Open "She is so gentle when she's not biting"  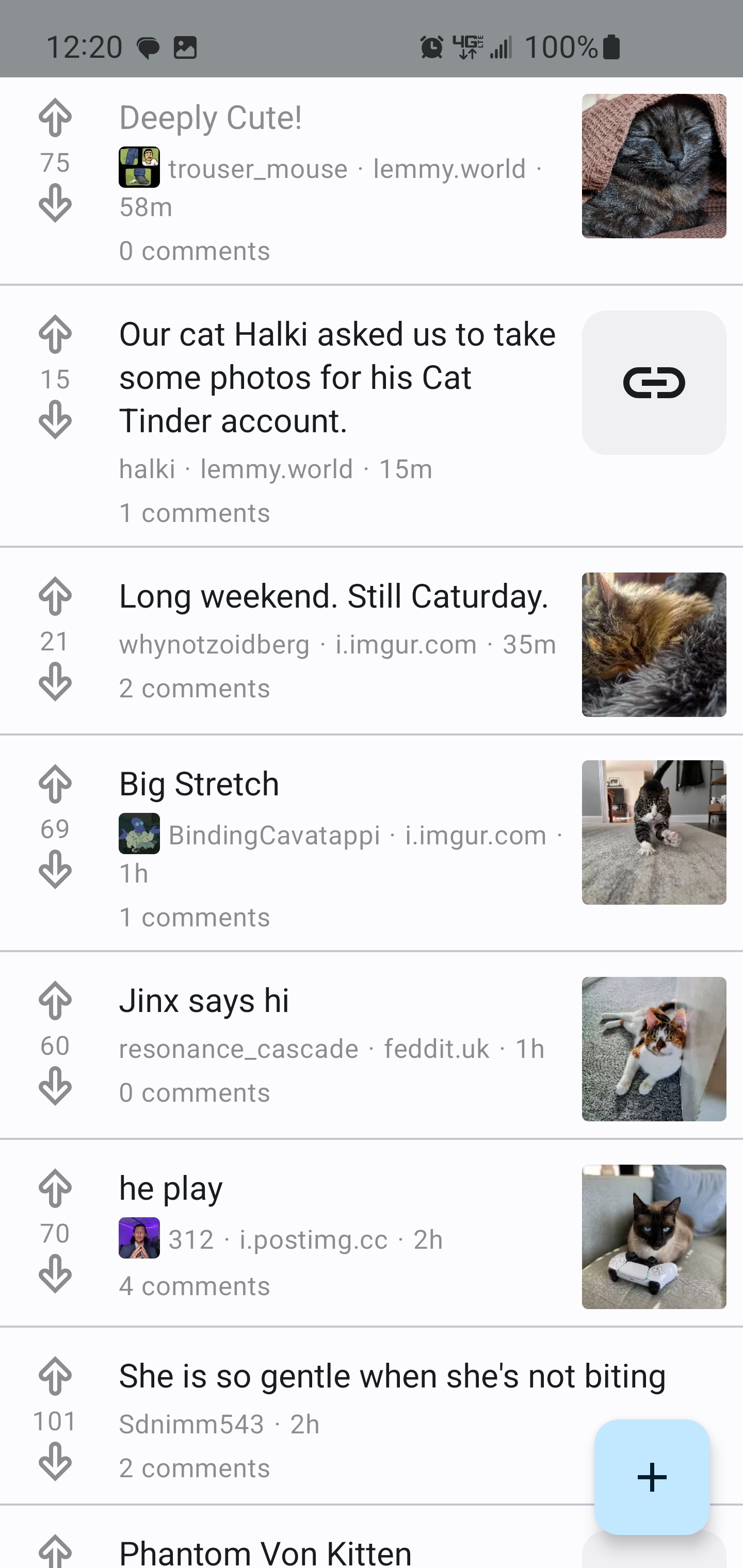pyautogui.click(x=392, y=1376)
